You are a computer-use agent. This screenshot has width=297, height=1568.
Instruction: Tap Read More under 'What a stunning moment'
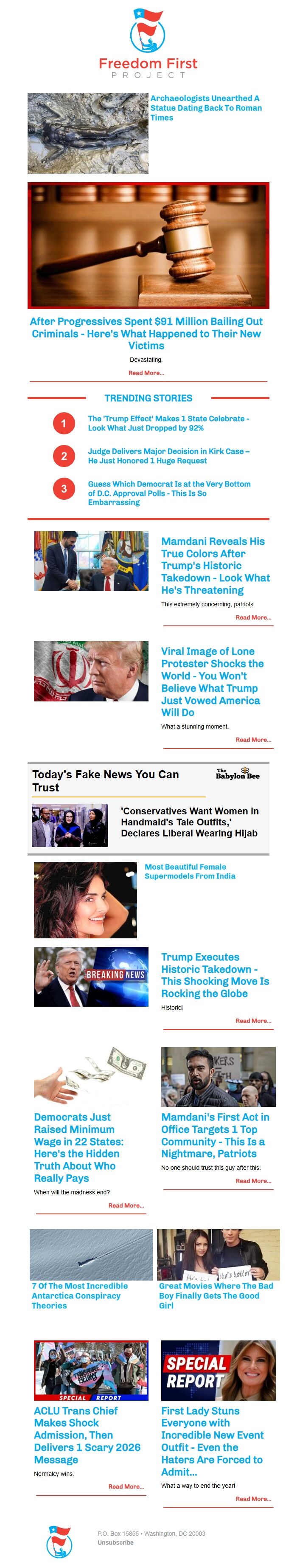[253, 740]
